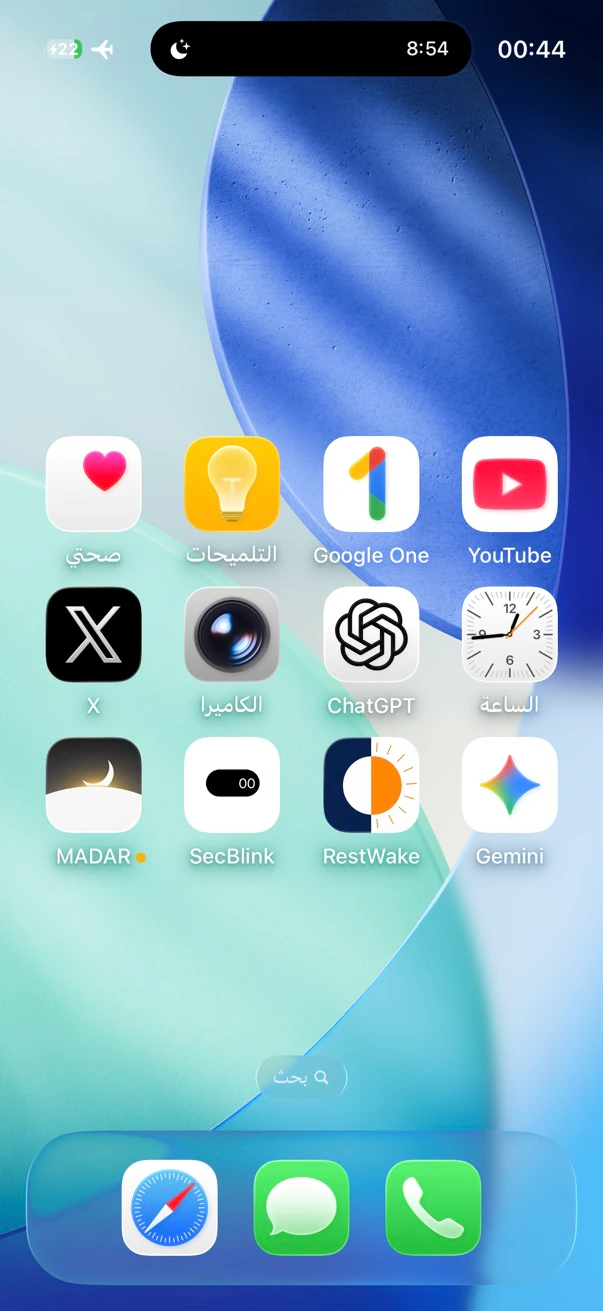Viewport: 603px width, 1311px height.
Task: Tap the search pill (بحث)
Action: [302, 1078]
